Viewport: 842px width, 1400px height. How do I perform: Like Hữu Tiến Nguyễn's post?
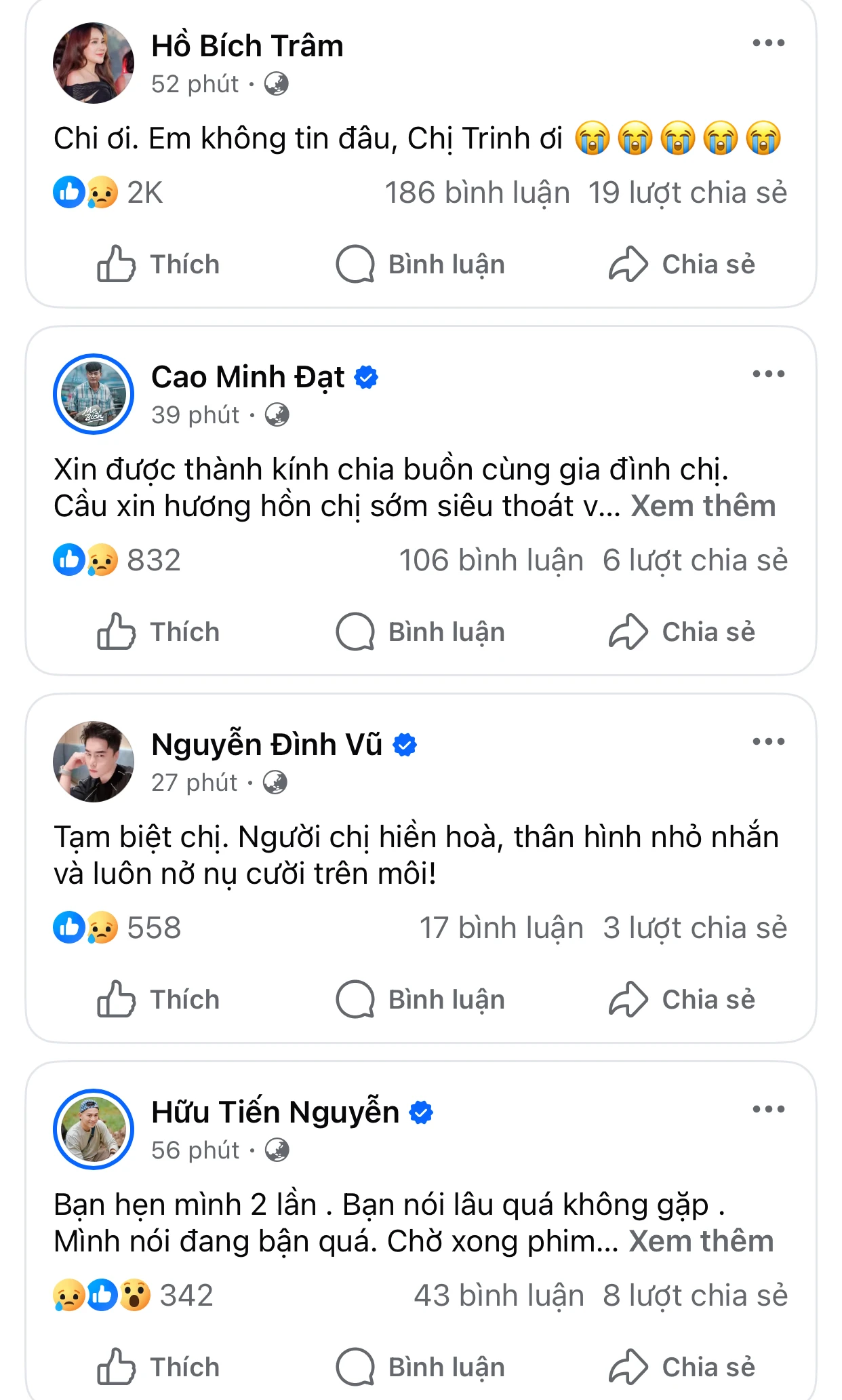point(158,1367)
